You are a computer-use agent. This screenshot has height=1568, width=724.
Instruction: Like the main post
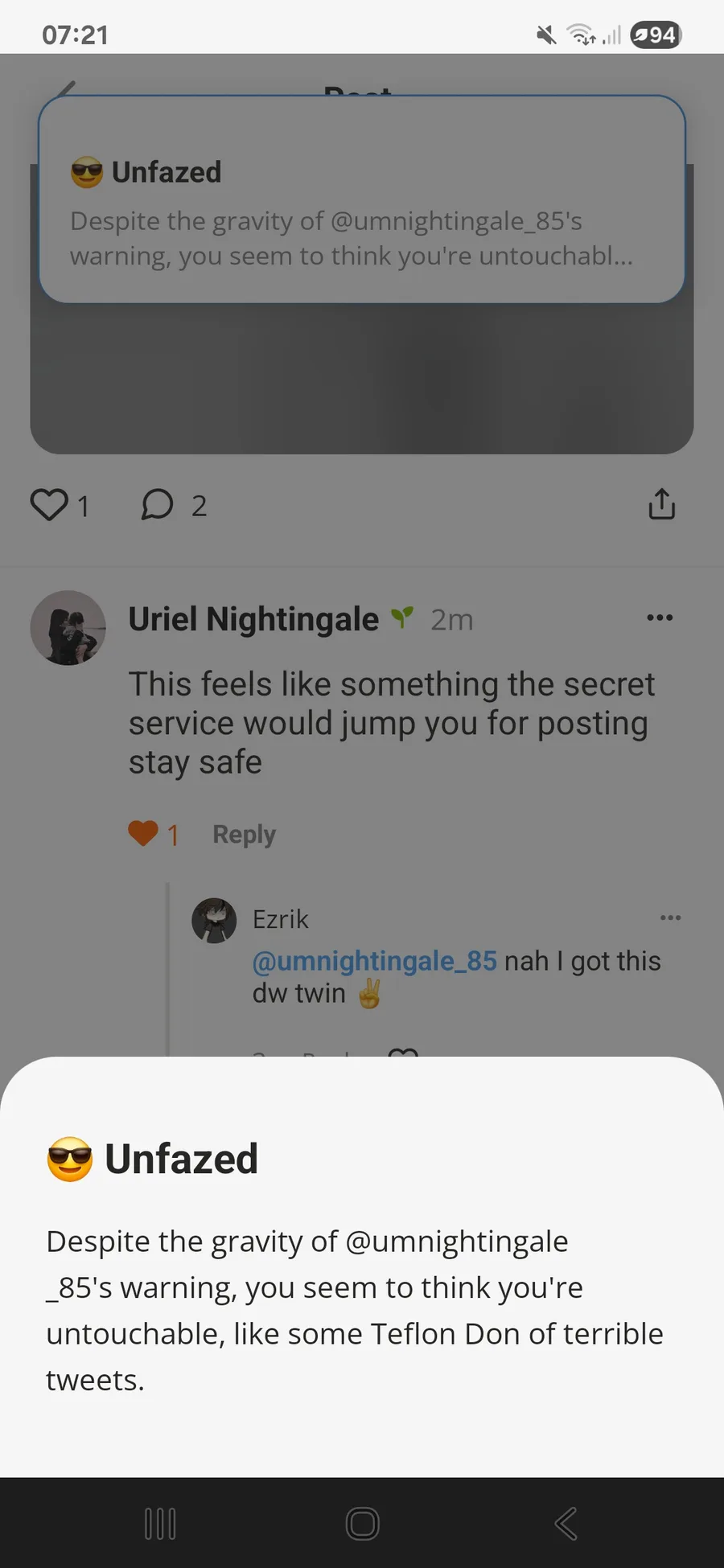pyautogui.click(x=49, y=505)
